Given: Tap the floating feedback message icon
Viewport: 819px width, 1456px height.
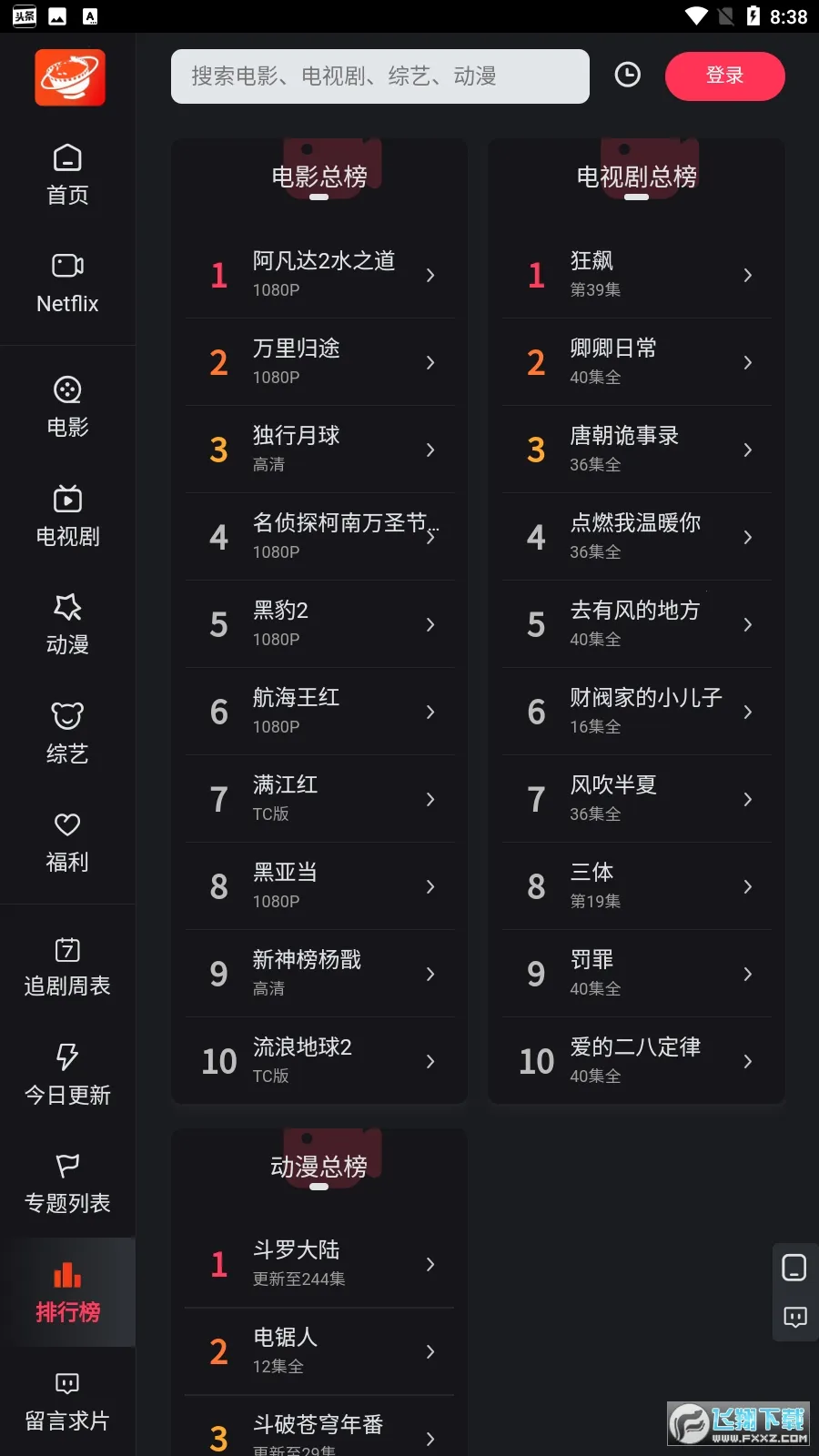Looking at the screenshot, I should pyautogui.click(x=795, y=1316).
